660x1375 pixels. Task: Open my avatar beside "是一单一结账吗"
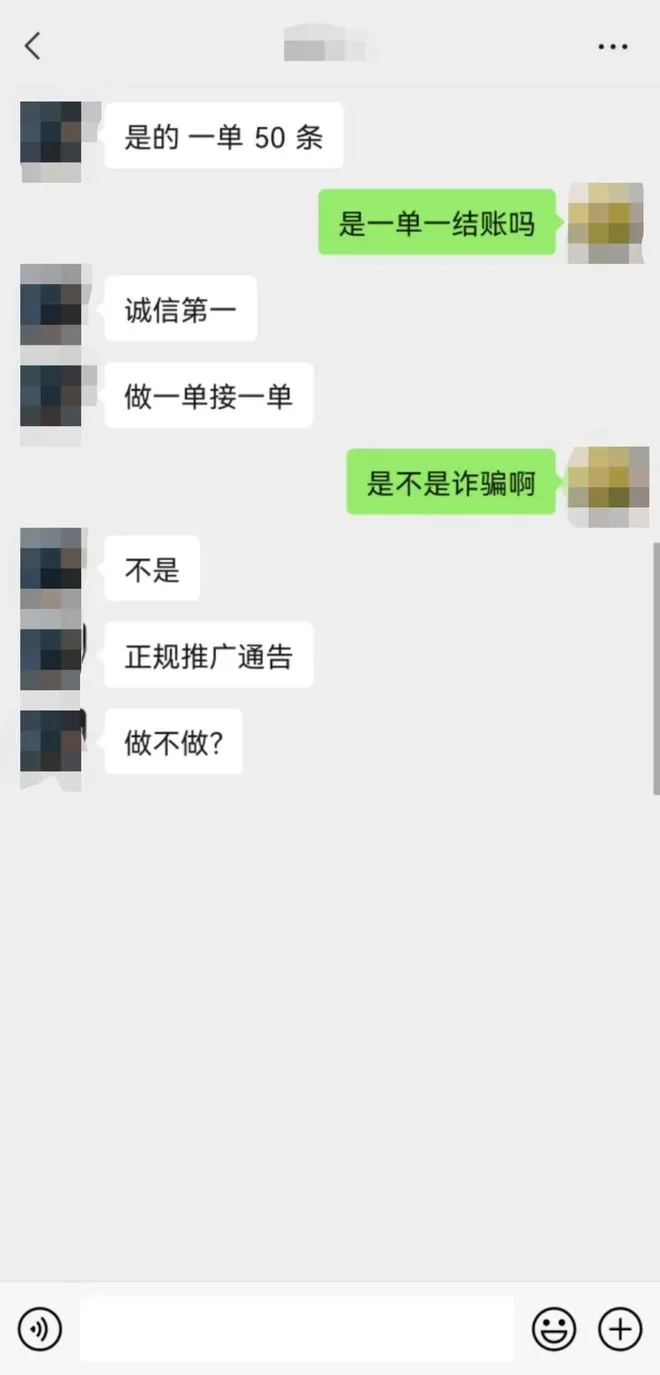(x=606, y=222)
